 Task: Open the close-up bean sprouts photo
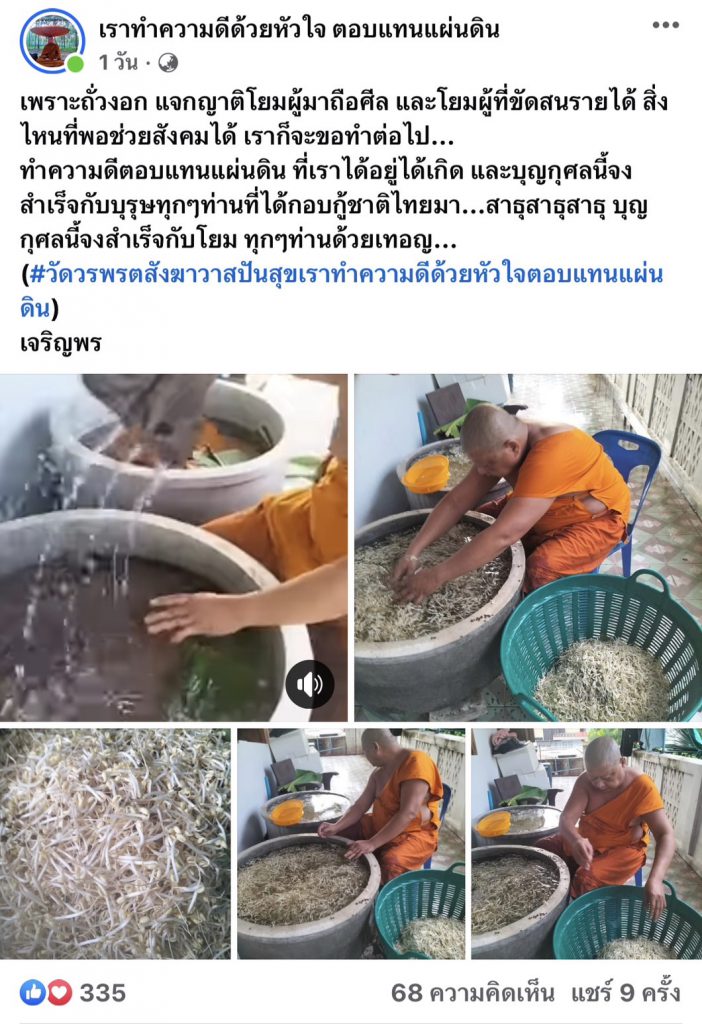coord(115,843)
